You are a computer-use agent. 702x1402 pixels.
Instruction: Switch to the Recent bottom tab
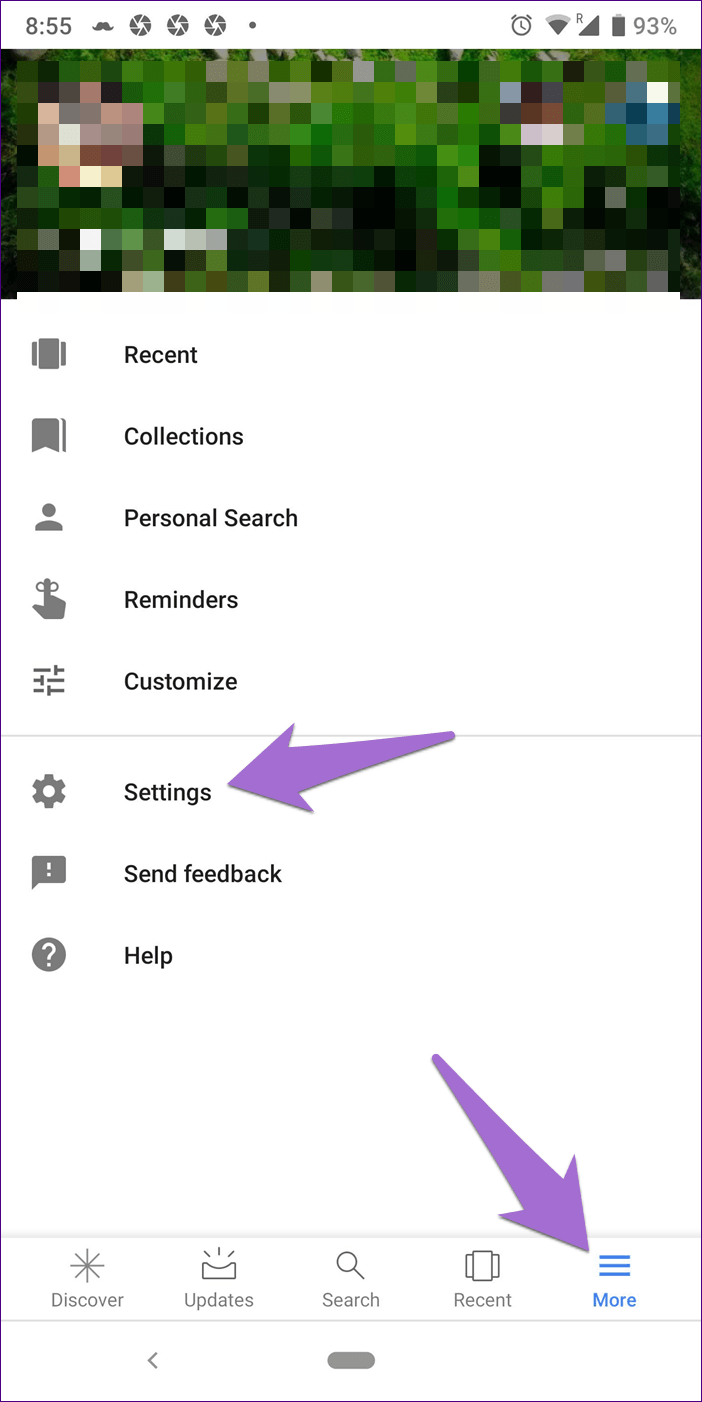[x=483, y=1280]
